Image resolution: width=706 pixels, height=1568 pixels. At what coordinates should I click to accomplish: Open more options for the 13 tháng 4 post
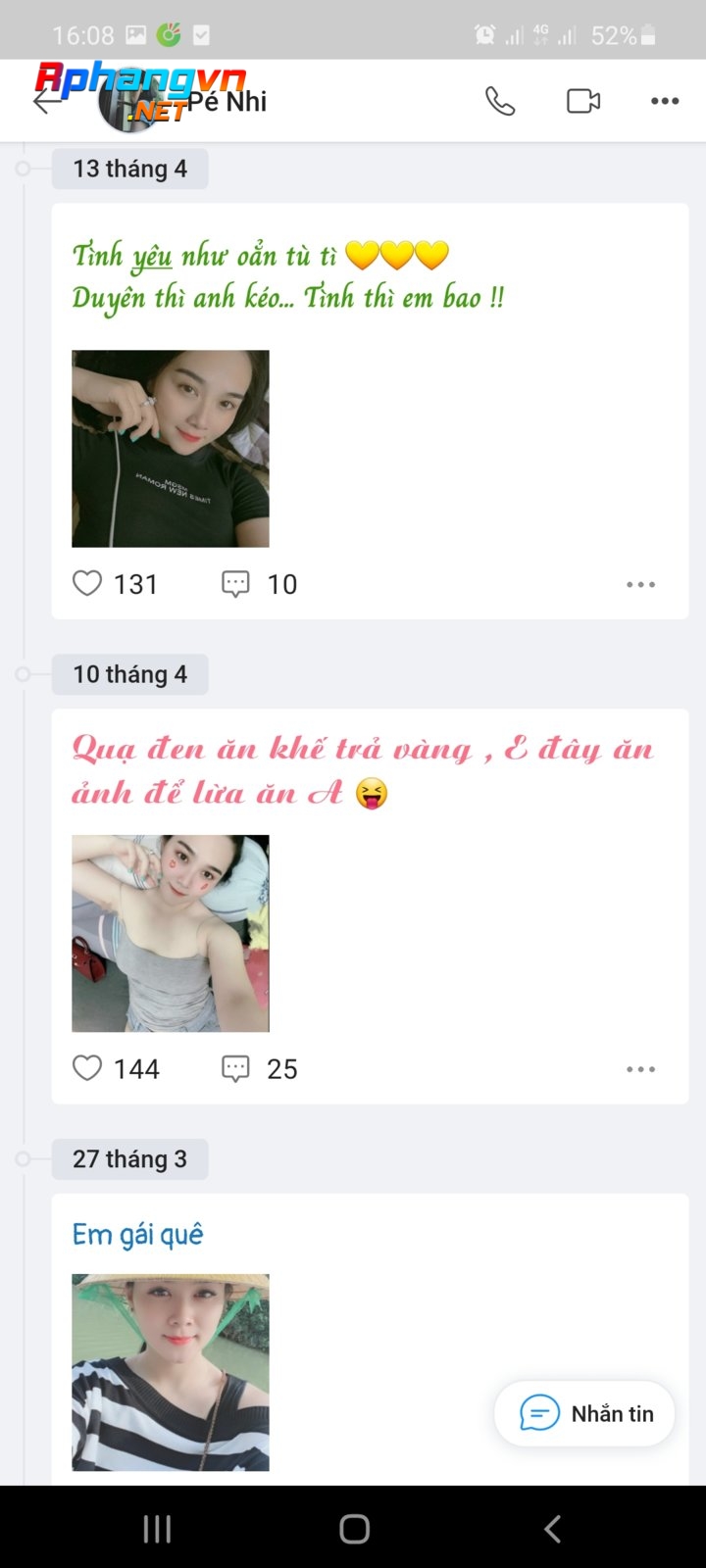point(640,584)
